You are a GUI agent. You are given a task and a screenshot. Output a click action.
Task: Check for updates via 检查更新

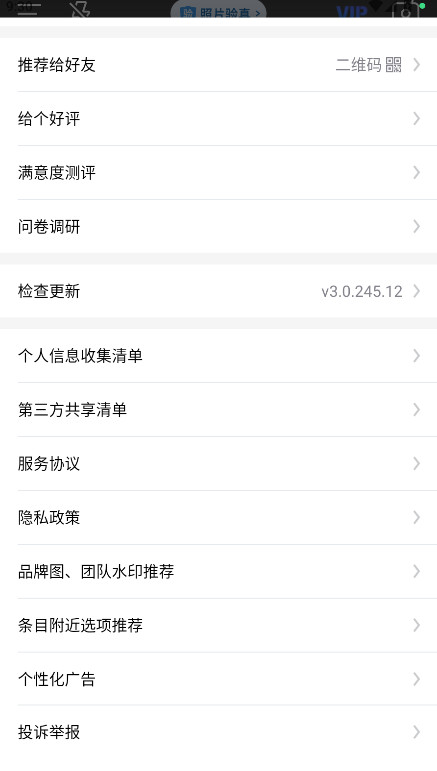[218, 291]
